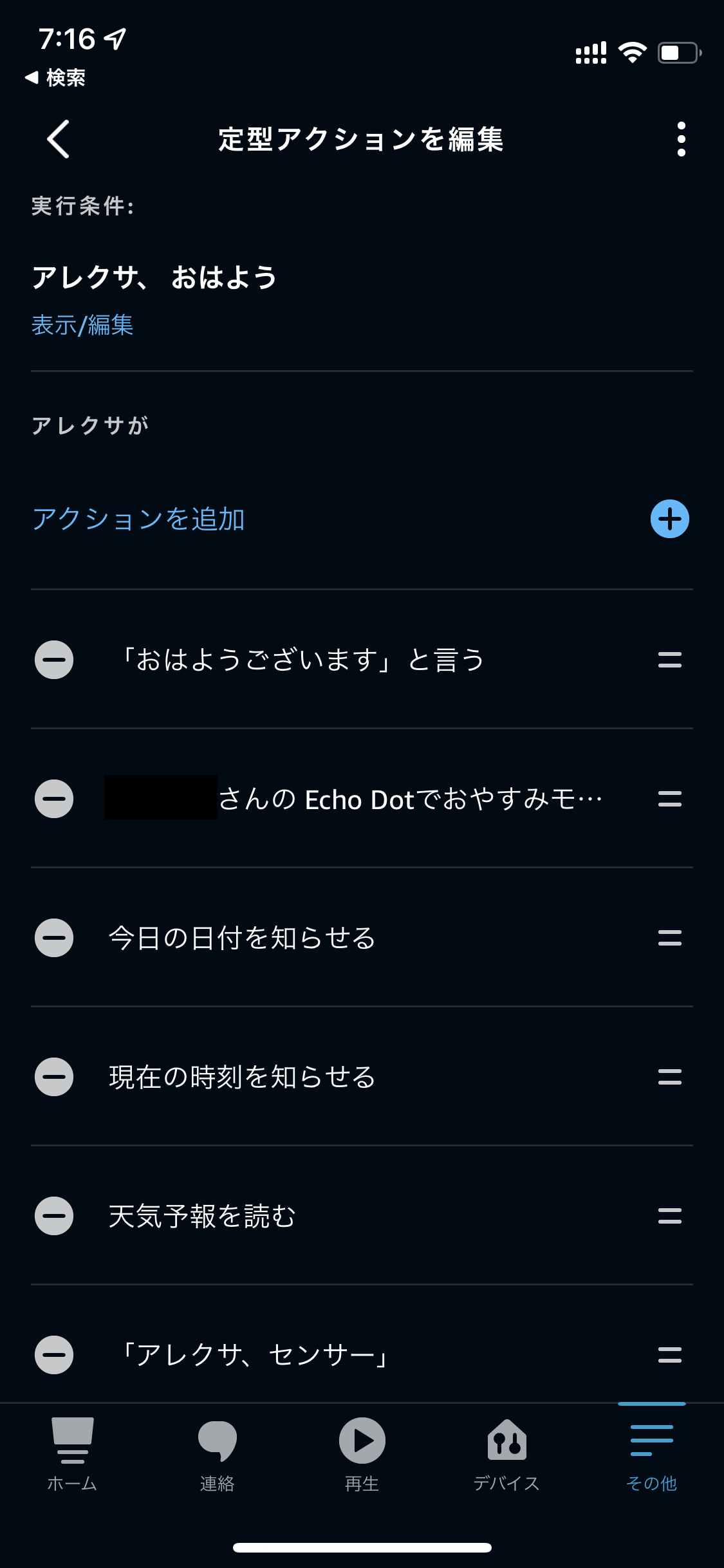724x1568 pixels.
Task: Remove the 天気予報を読む action
Action: pos(54,1216)
